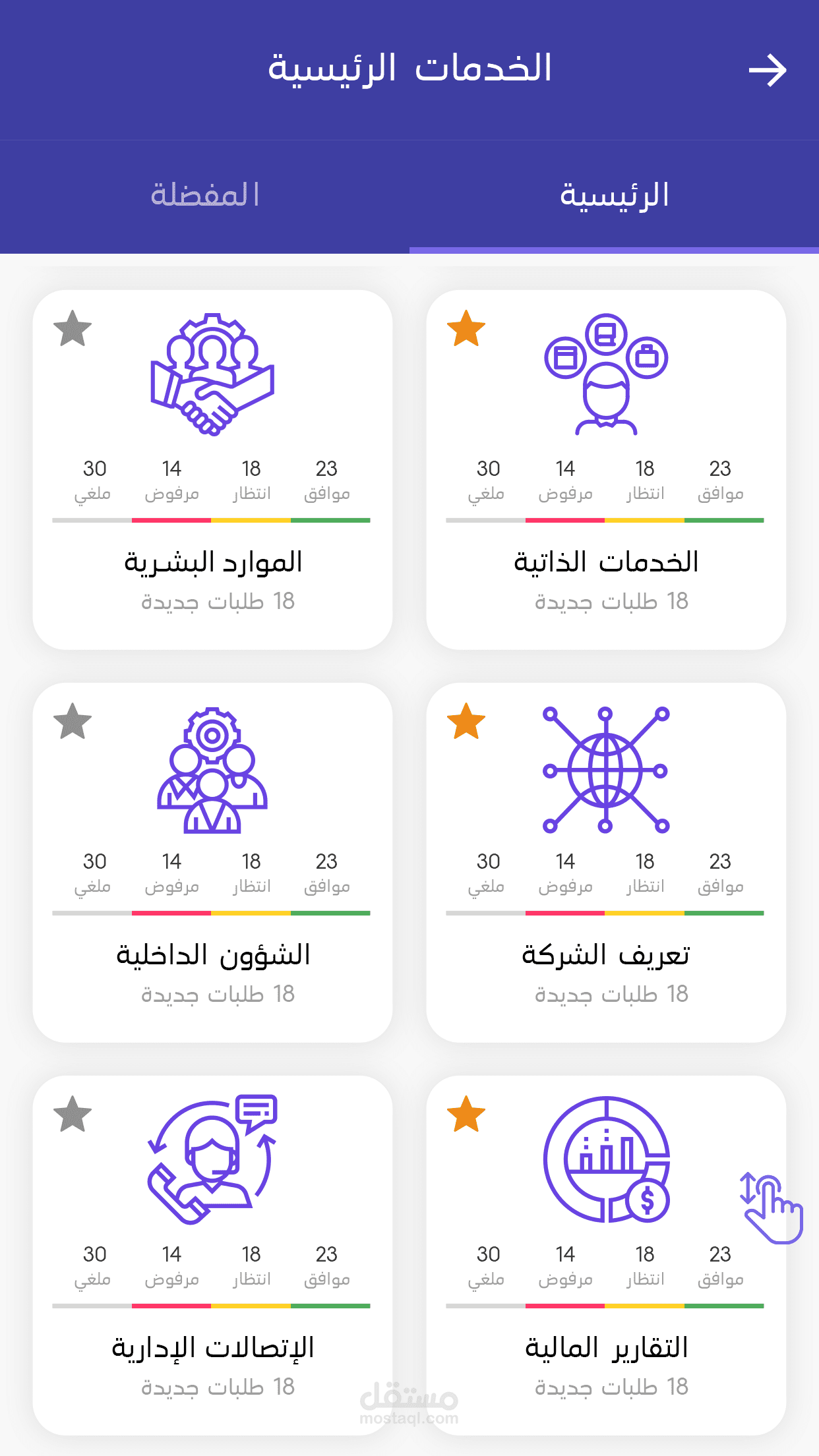Open the التقارير المالية card

click(x=606, y=1348)
